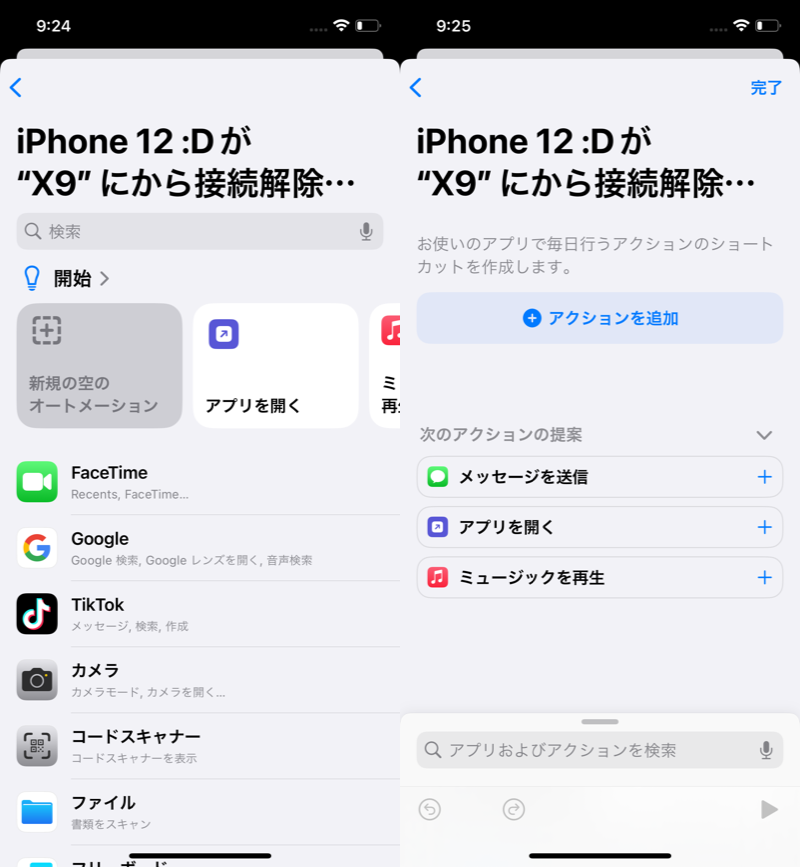The height and width of the screenshot is (867, 800).
Task: Open the ファイル actions row
Action: click(x=200, y=812)
